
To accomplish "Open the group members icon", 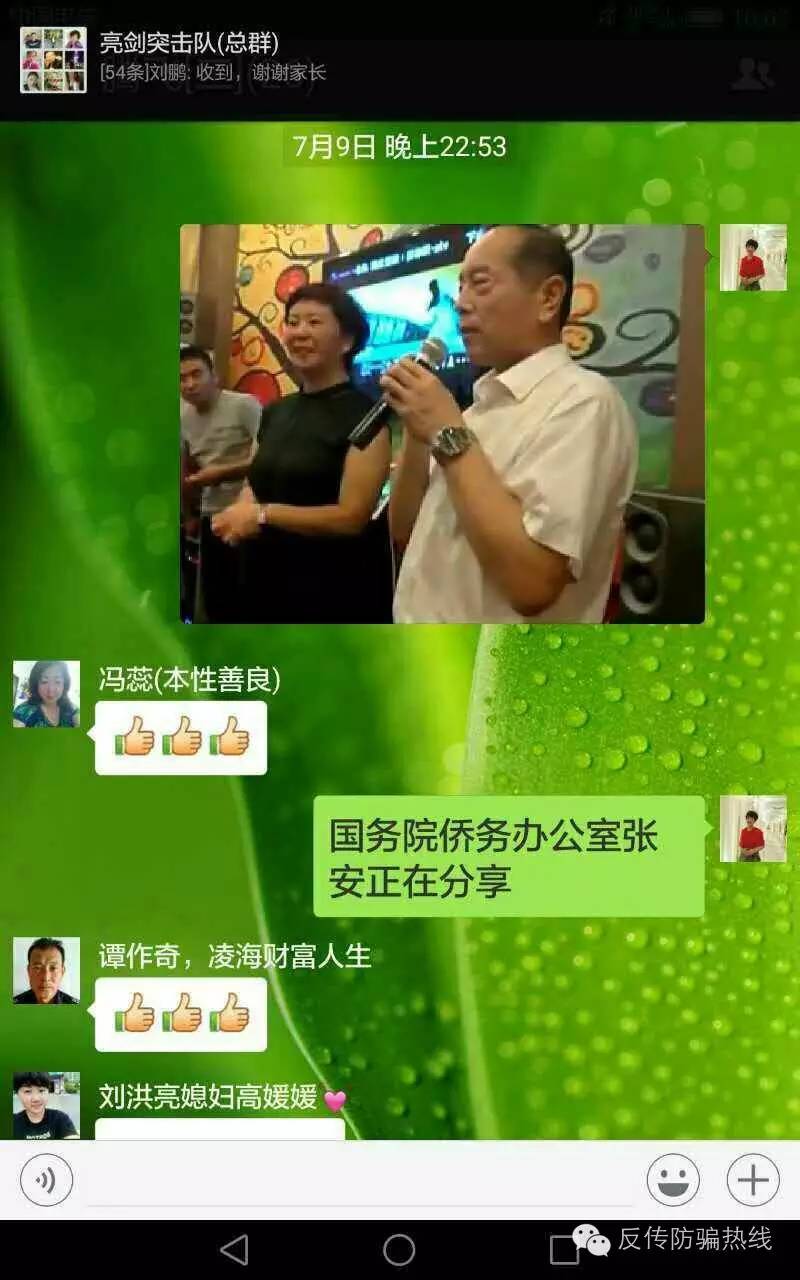I will point(752,73).
